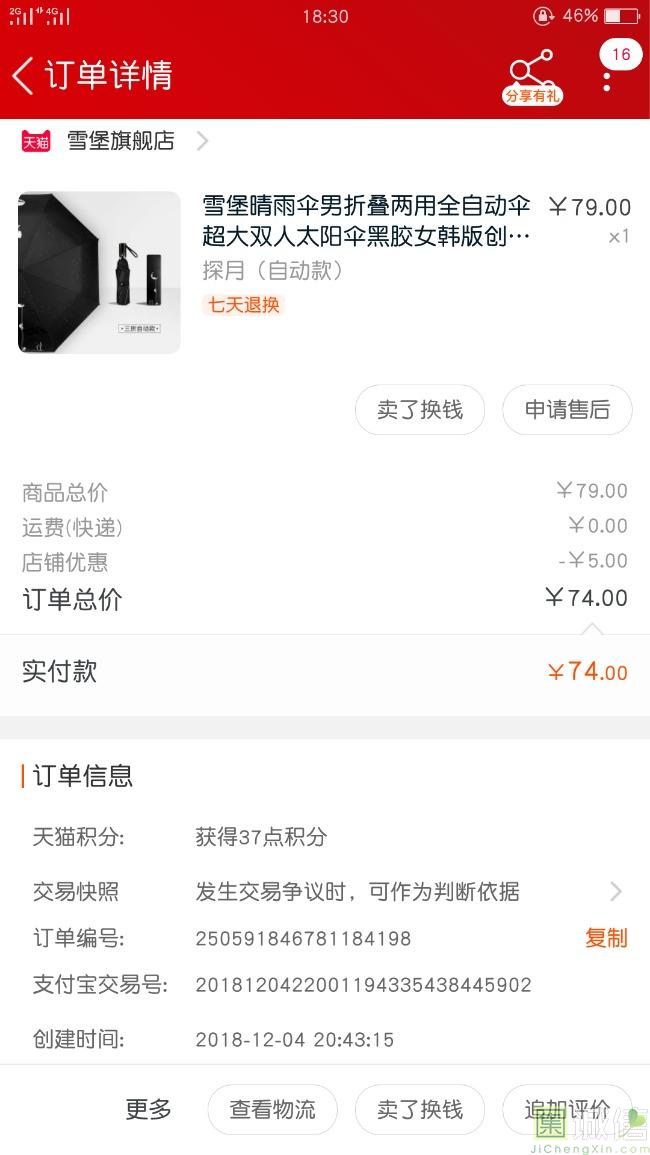The width and height of the screenshot is (650, 1155).
Task: Tap 卖了换钱 in the bottom bar
Action: 420,1109
